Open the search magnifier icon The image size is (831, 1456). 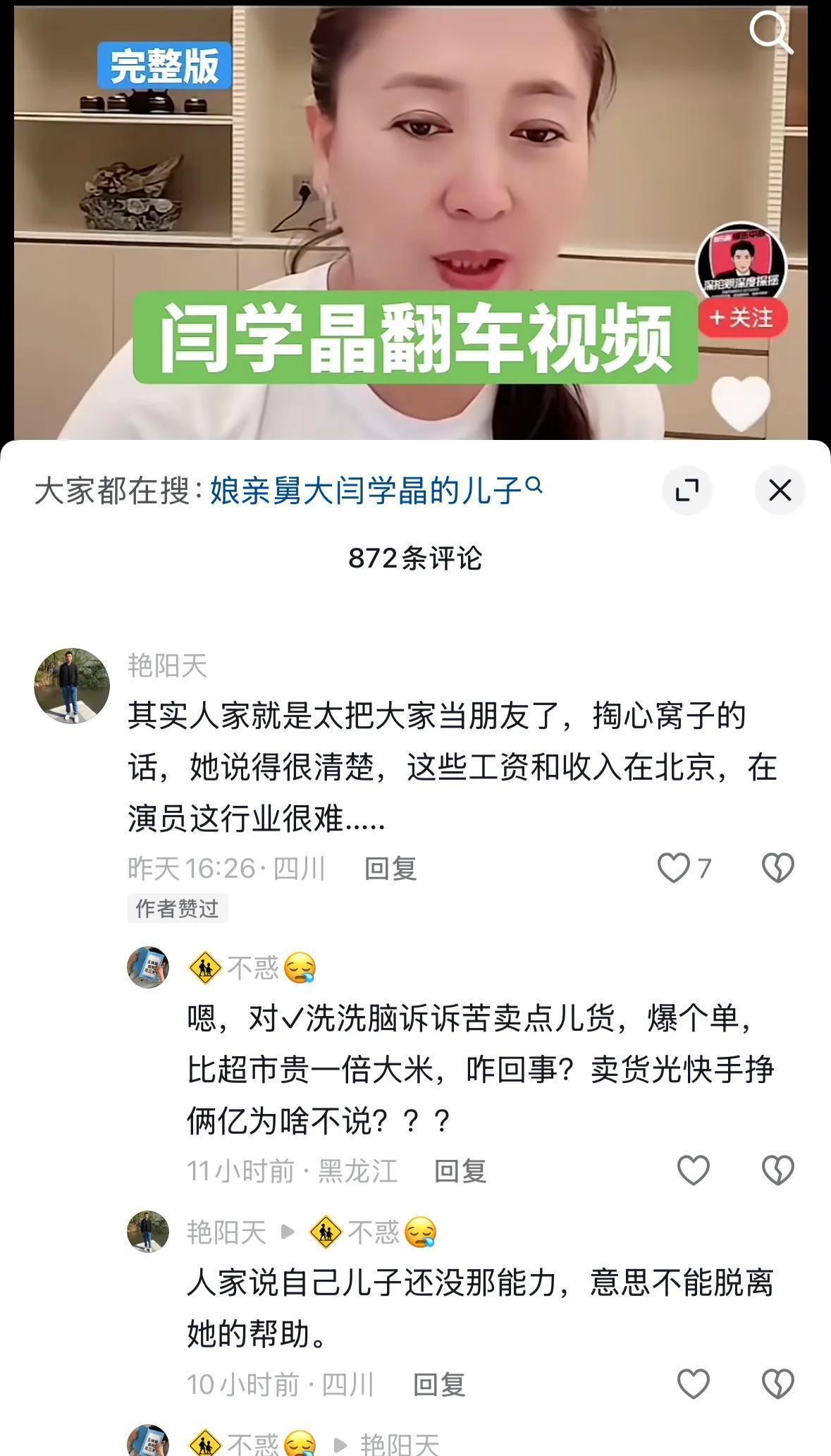[770, 32]
